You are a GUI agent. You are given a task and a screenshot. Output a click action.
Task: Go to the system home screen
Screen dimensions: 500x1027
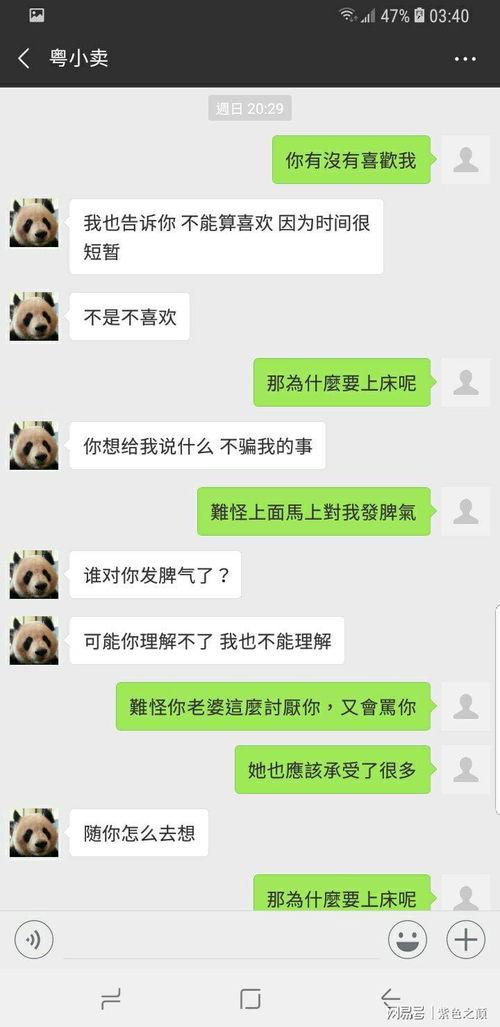point(250,999)
